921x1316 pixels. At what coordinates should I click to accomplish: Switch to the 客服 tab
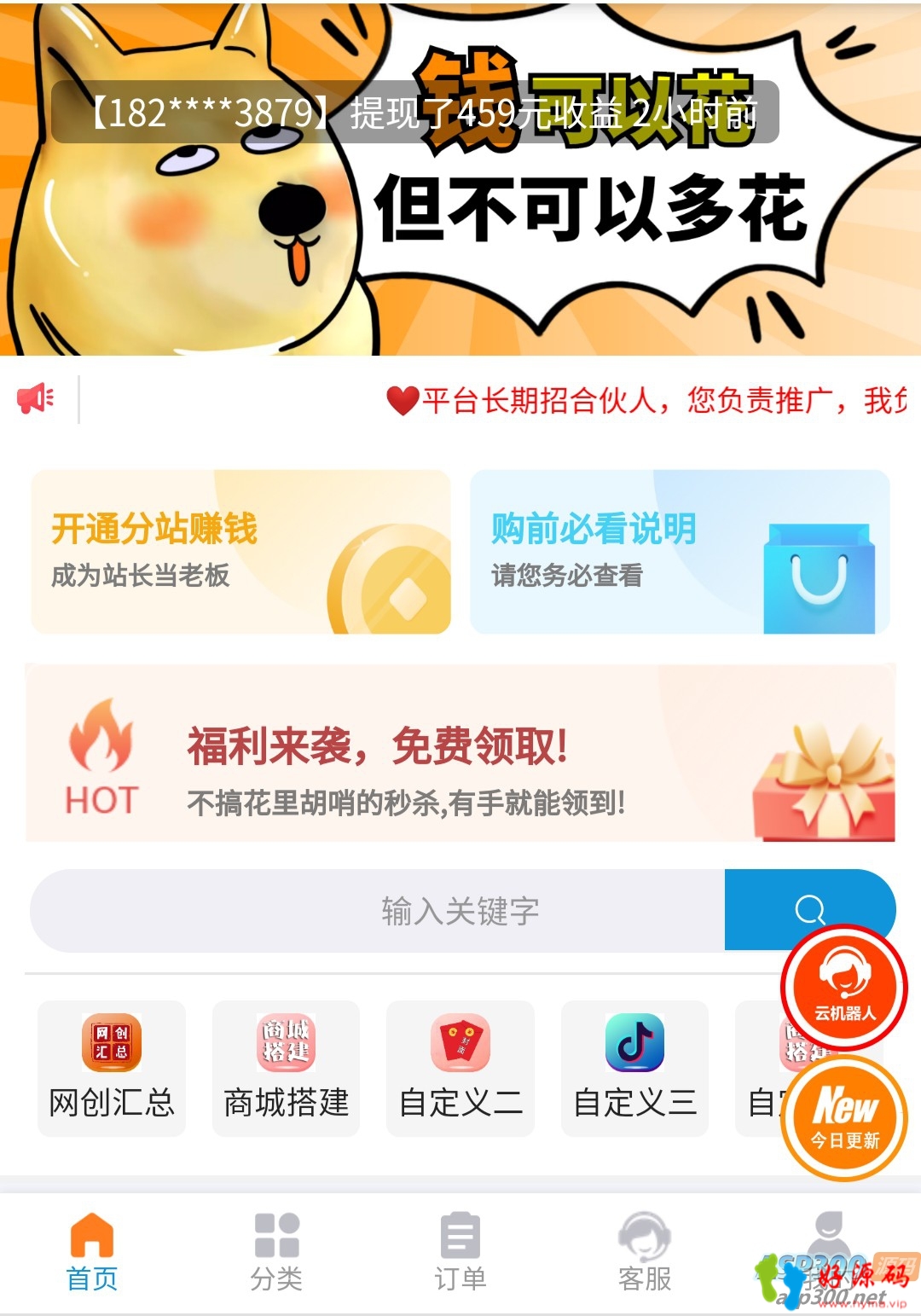(645, 1252)
